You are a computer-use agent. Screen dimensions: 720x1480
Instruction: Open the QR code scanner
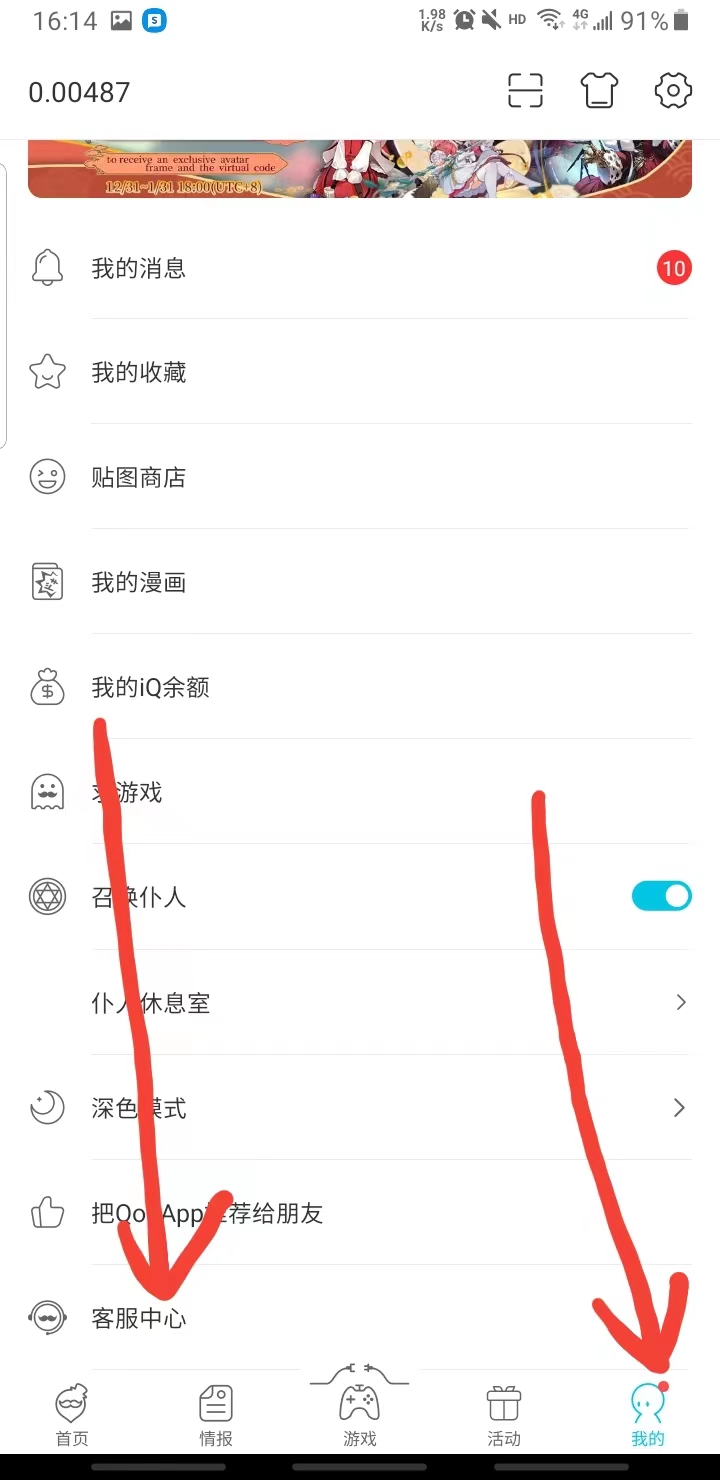click(525, 92)
